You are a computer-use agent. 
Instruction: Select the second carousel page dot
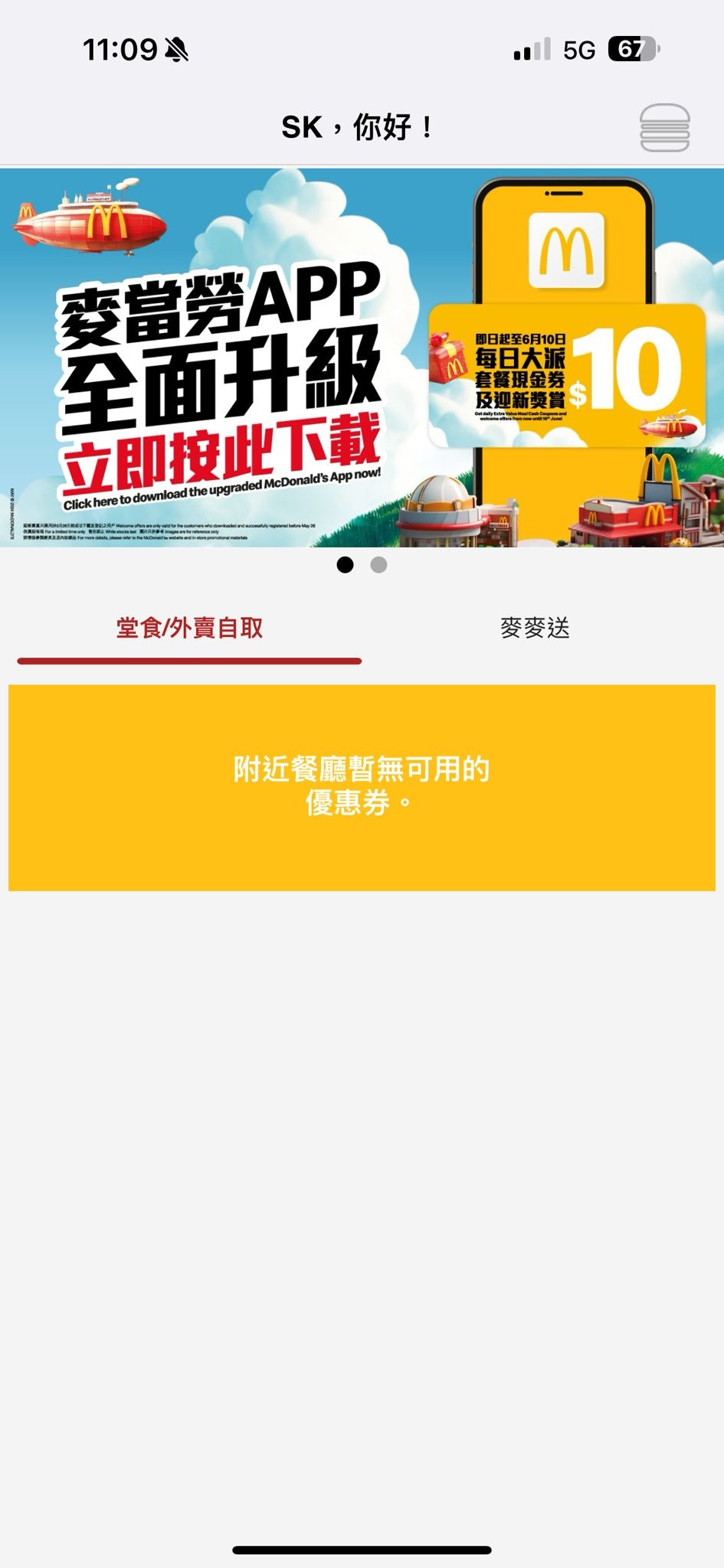378,565
